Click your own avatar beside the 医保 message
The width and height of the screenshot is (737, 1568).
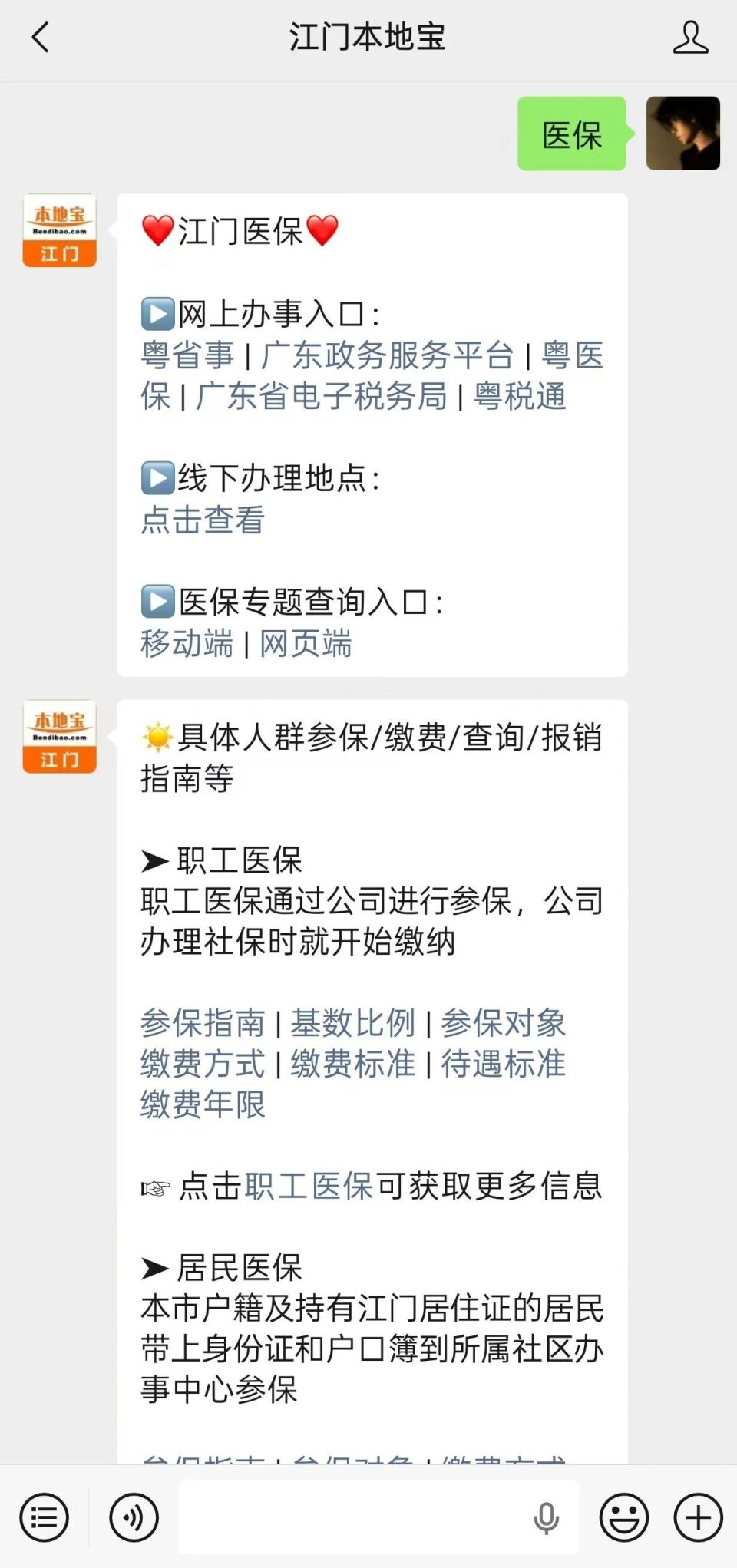click(682, 132)
